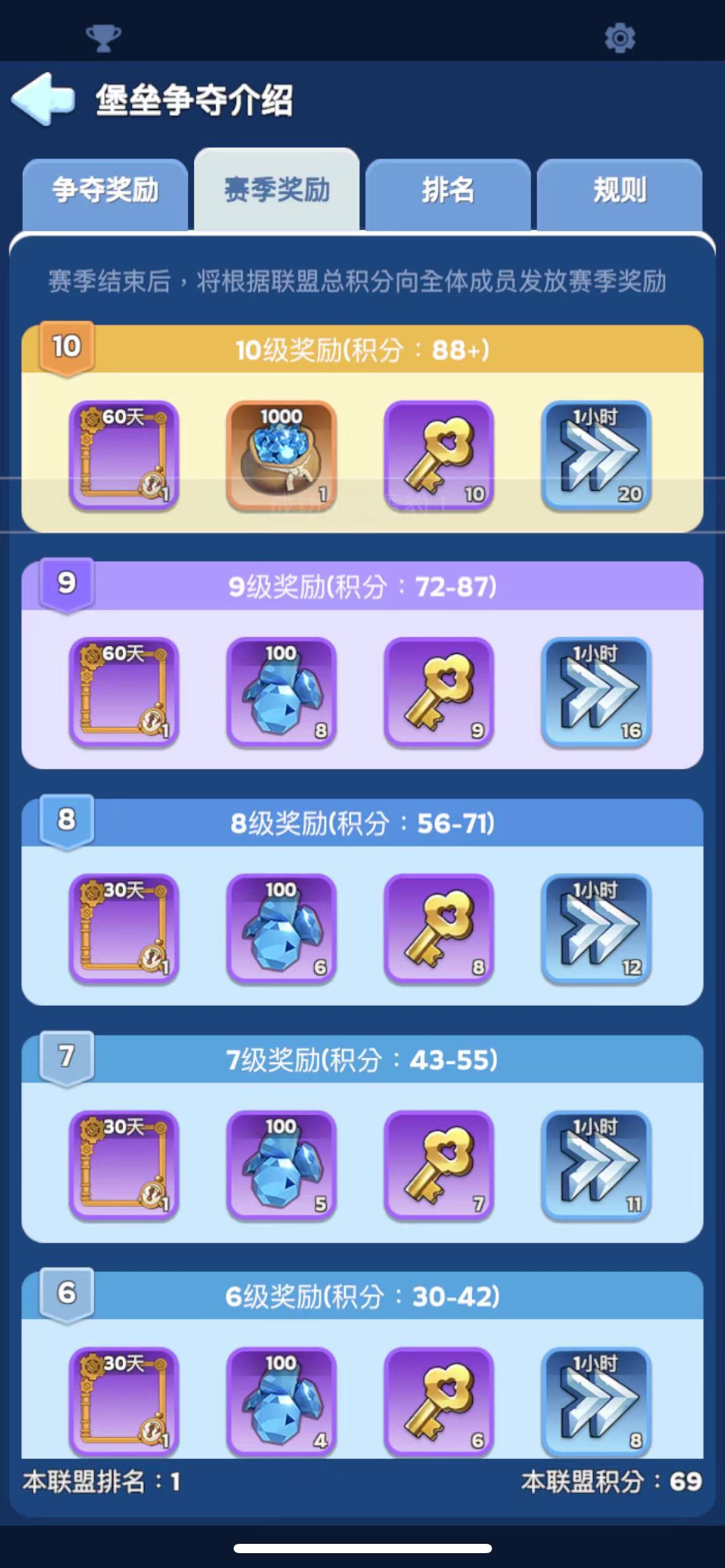Tap the 60天 frame in 10级奖励
The width and height of the screenshot is (725, 1568).
124,456
